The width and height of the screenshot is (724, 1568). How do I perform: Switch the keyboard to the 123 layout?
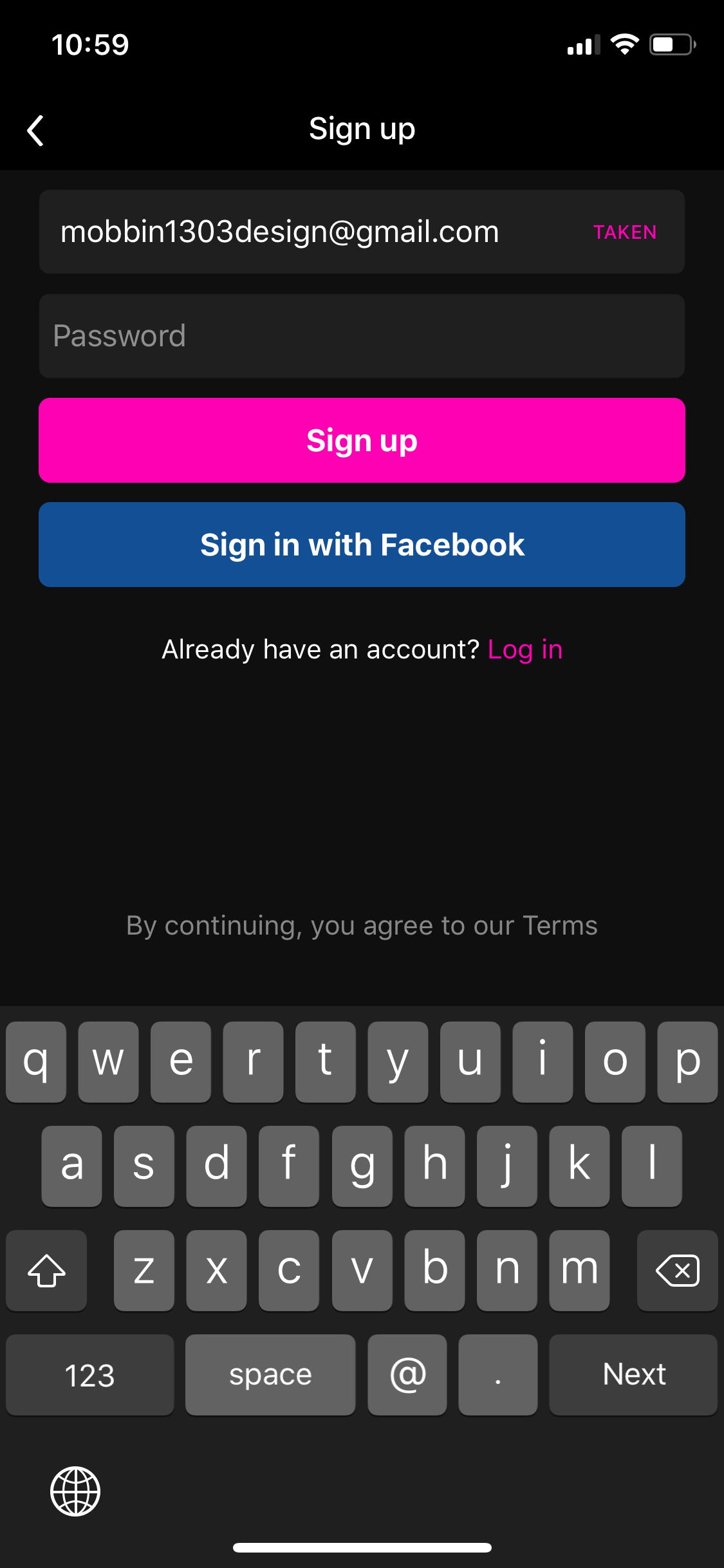click(x=90, y=1374)
